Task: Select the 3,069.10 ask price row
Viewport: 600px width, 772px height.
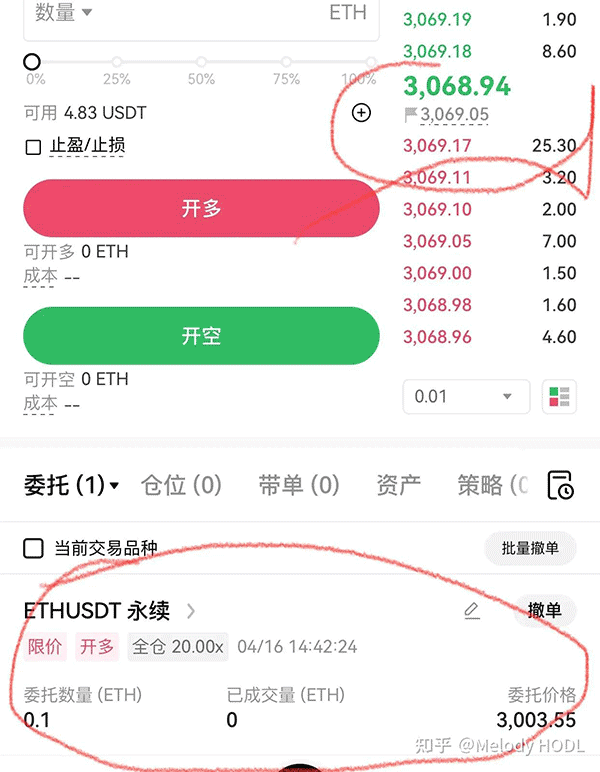Action: point(437,209)
